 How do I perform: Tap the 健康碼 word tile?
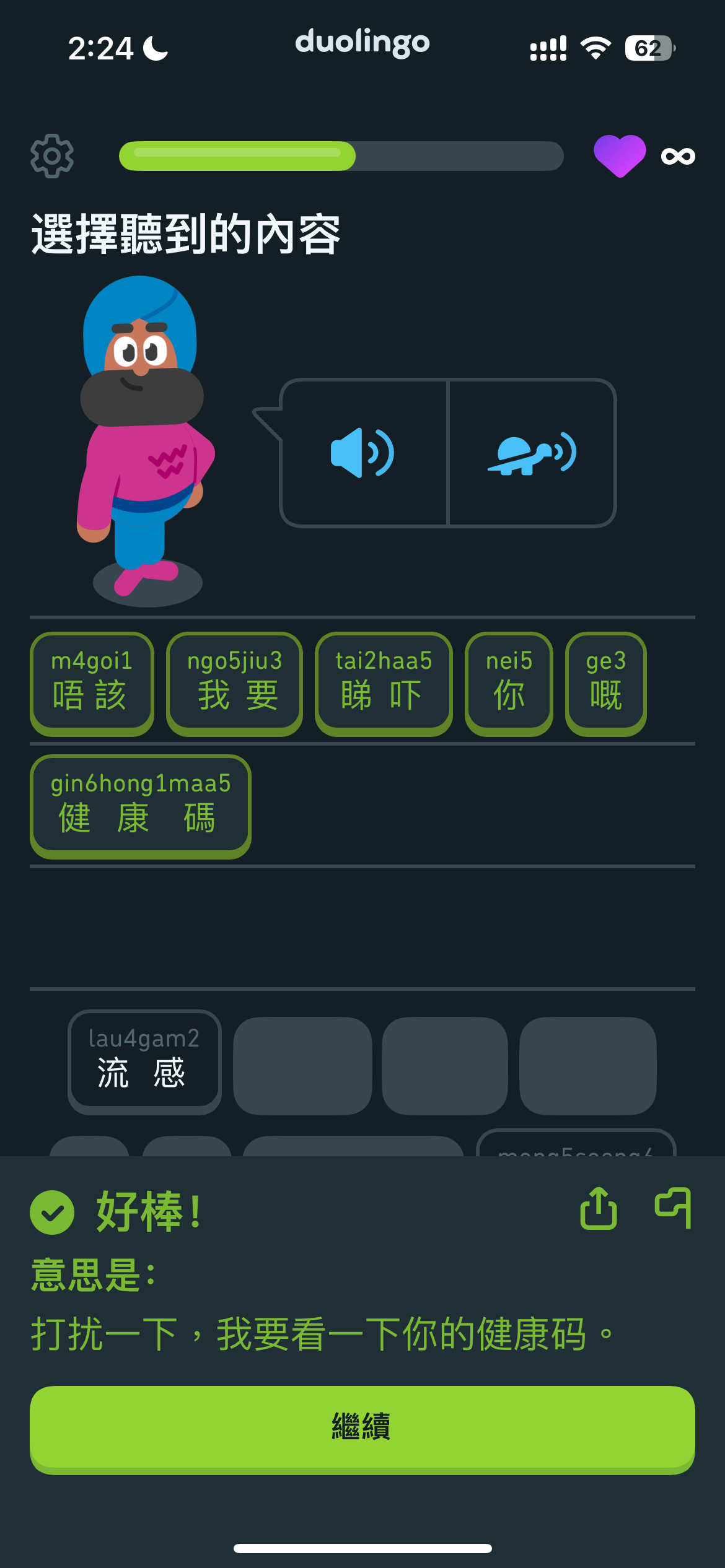pyautogui.click(x=141, y=806)
